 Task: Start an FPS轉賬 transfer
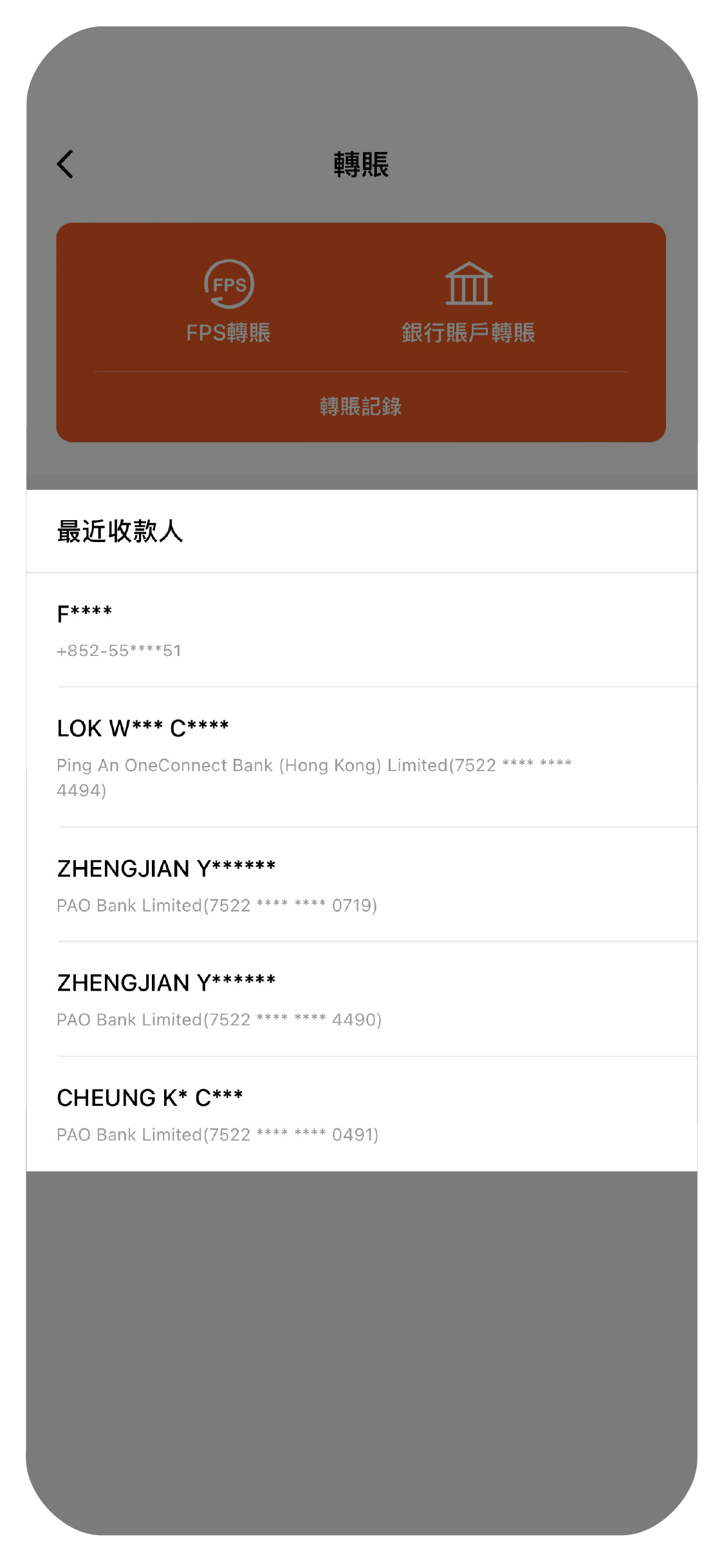tap(228, 301)
